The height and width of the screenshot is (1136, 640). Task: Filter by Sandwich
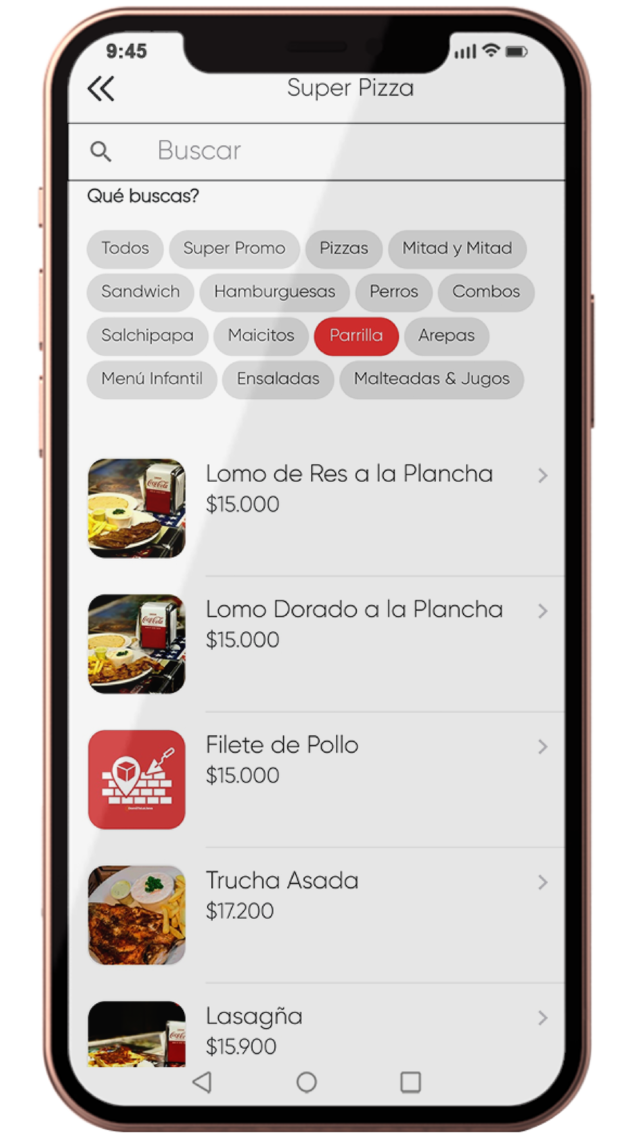(x=140, y=292)
